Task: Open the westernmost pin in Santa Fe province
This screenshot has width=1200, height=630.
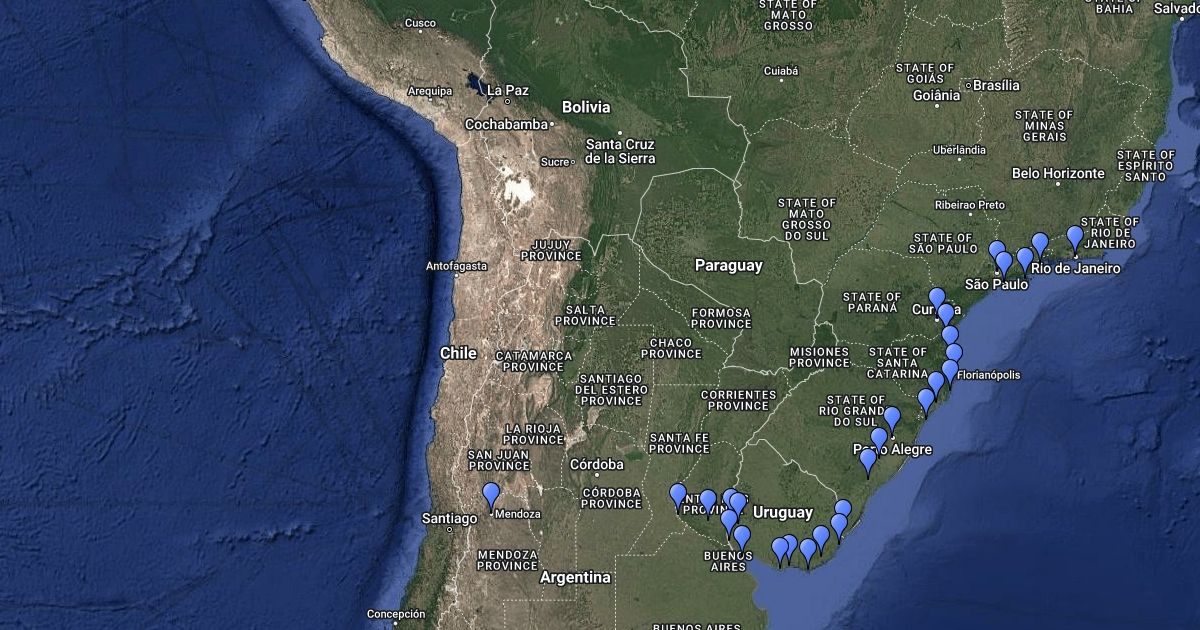Action: (x=678, y=496)
